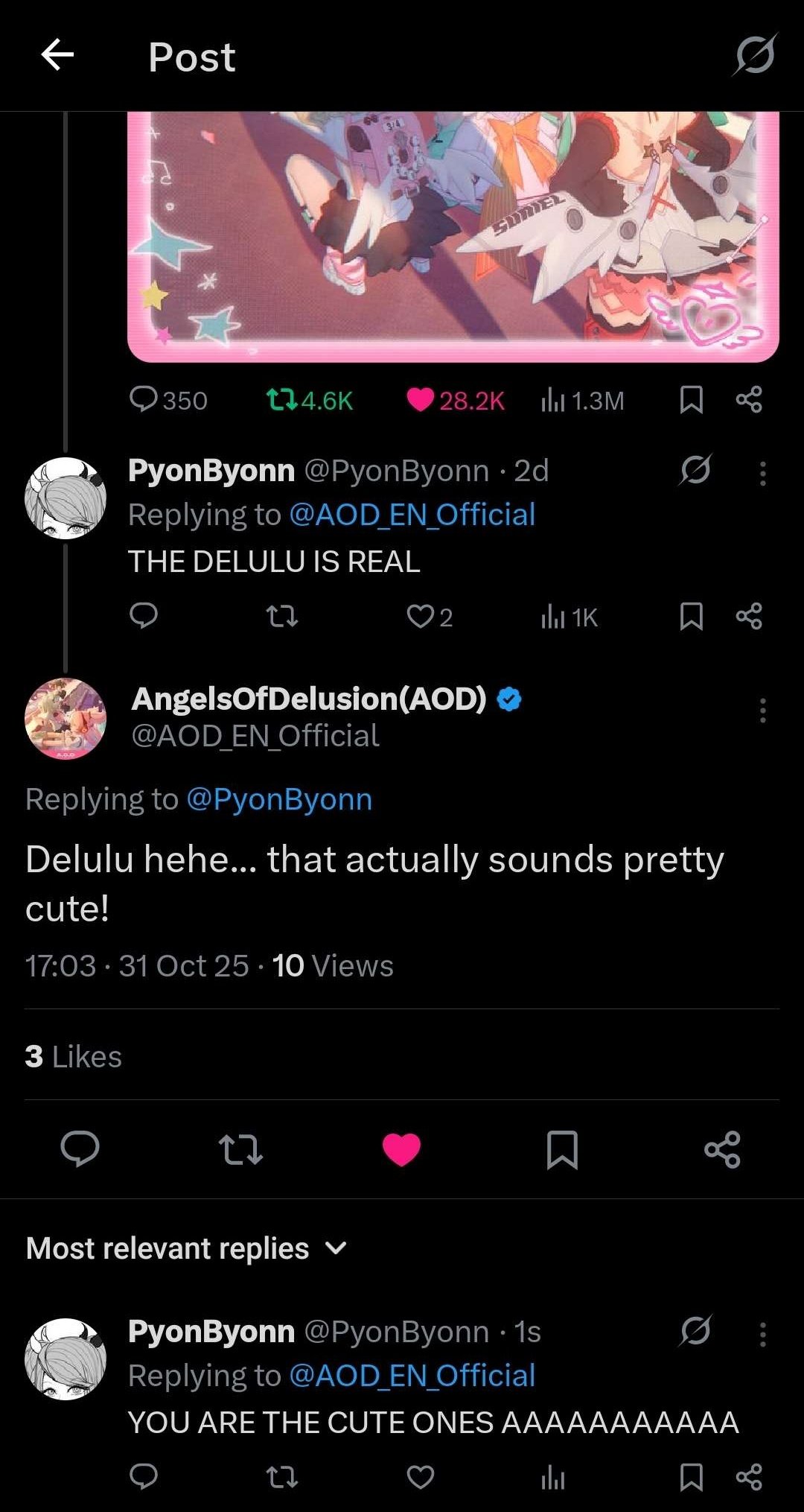Expand the "Most relevant replies" sorting dropdown

point(186,1248)
